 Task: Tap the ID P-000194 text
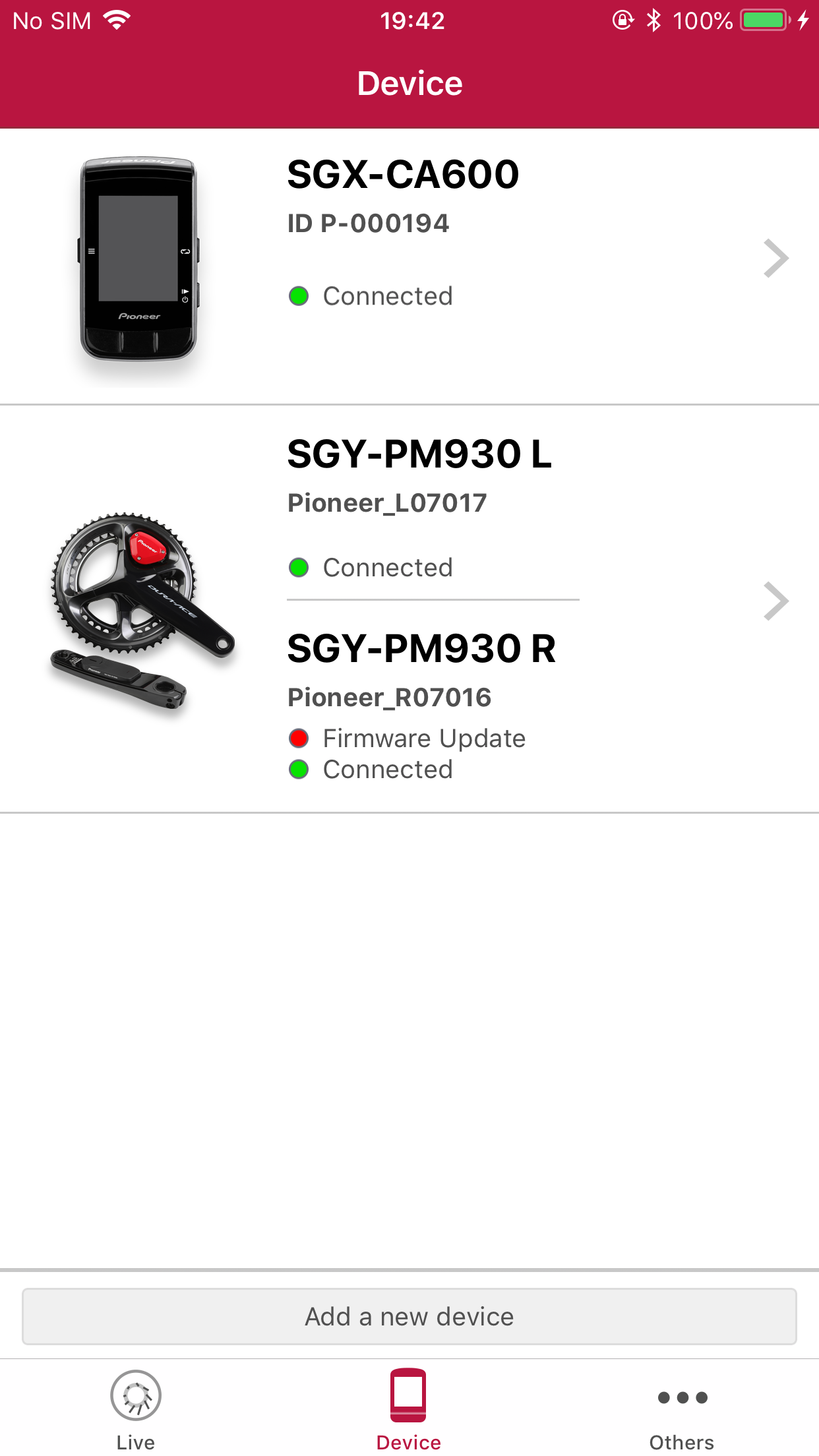[x=368, y=223]
